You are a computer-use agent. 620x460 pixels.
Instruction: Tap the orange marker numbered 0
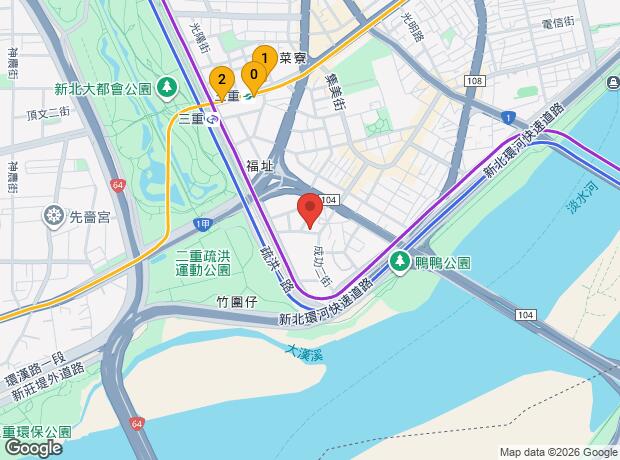(254, 77)
